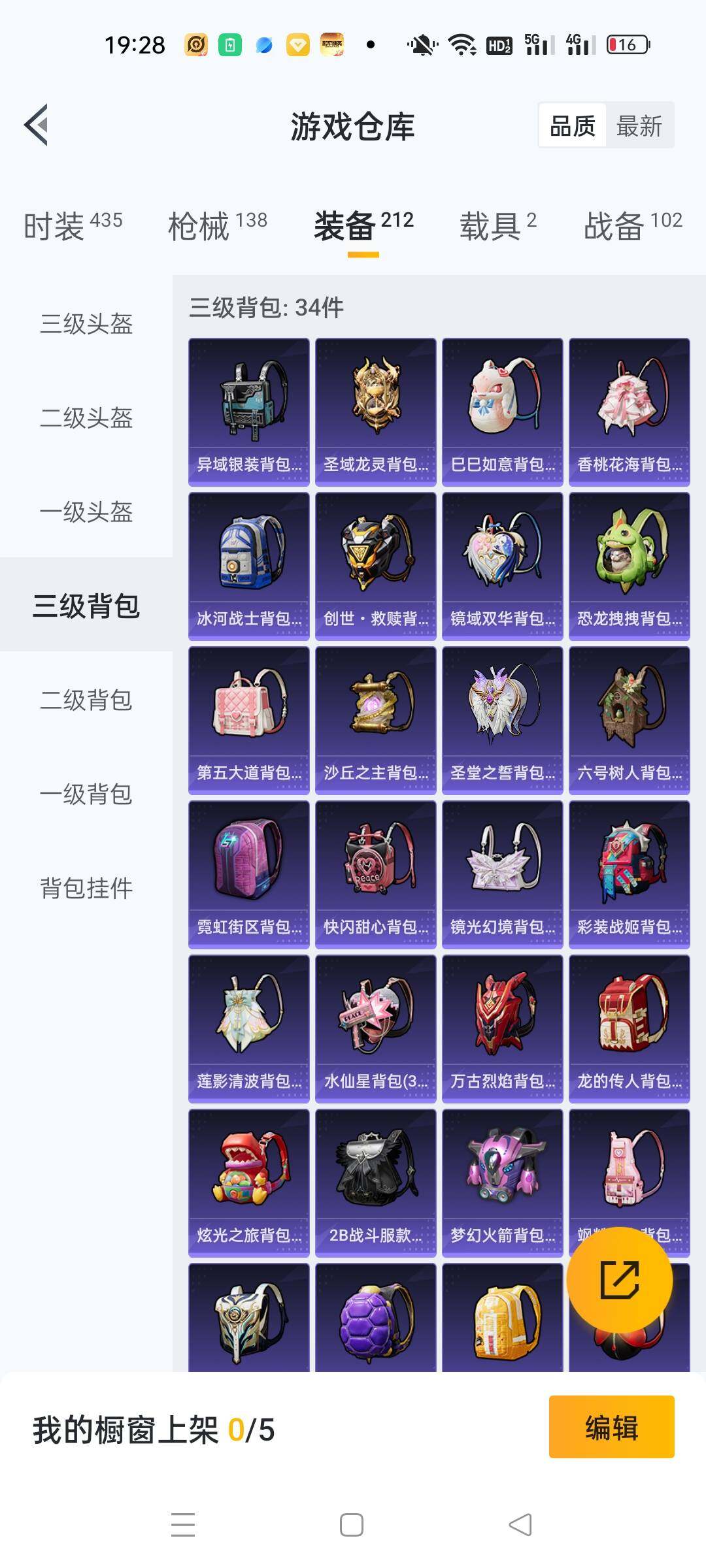The width and height of the screenshot is (706, 1568).
Task: Choose the 二级背包 category
Action: 86,700
